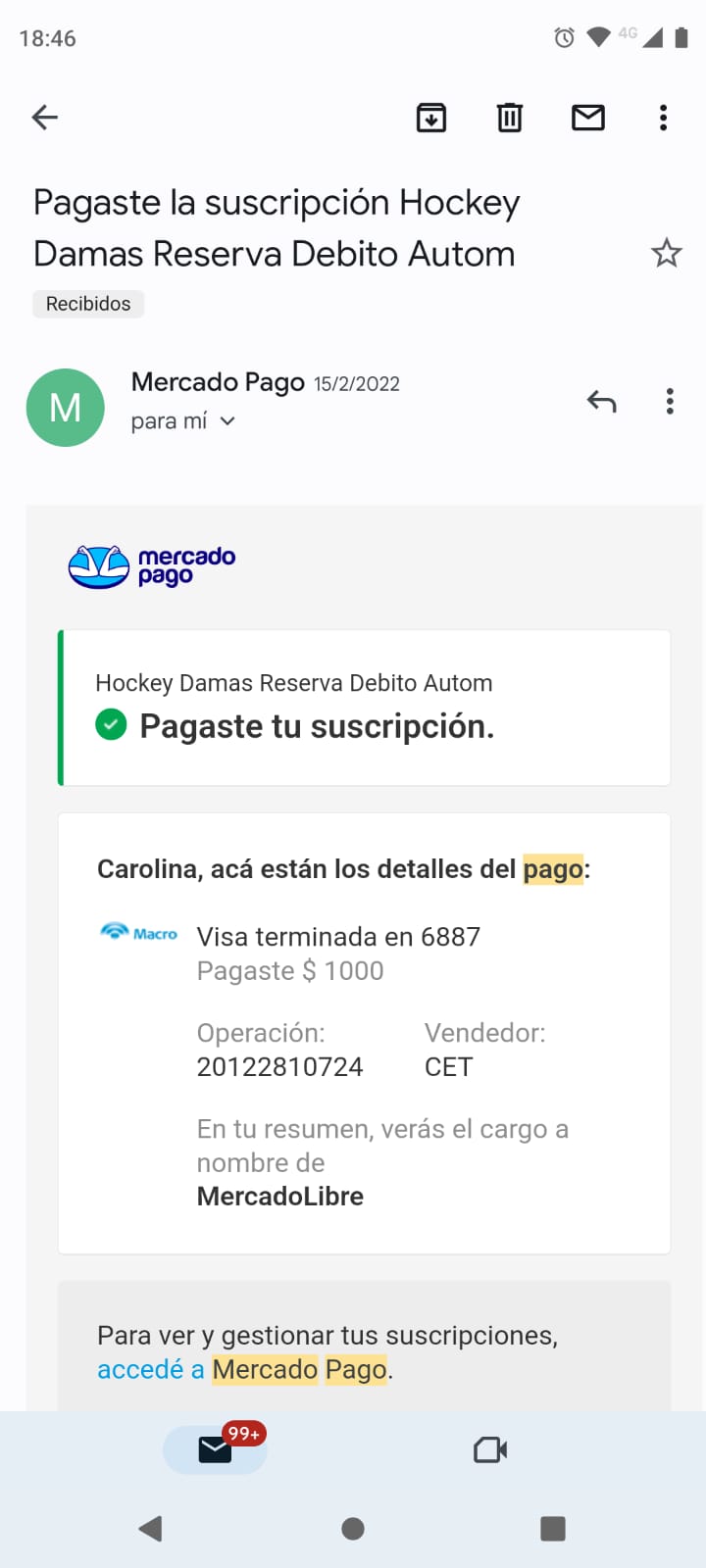Expand recipient details next to para mí
The width and height of the screenshot is (706, 1568).
coord(227,421)
